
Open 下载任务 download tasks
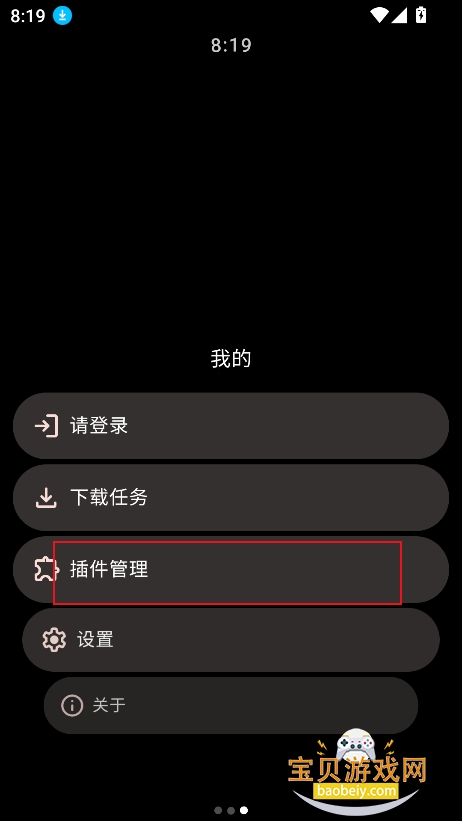click(230, 497)
